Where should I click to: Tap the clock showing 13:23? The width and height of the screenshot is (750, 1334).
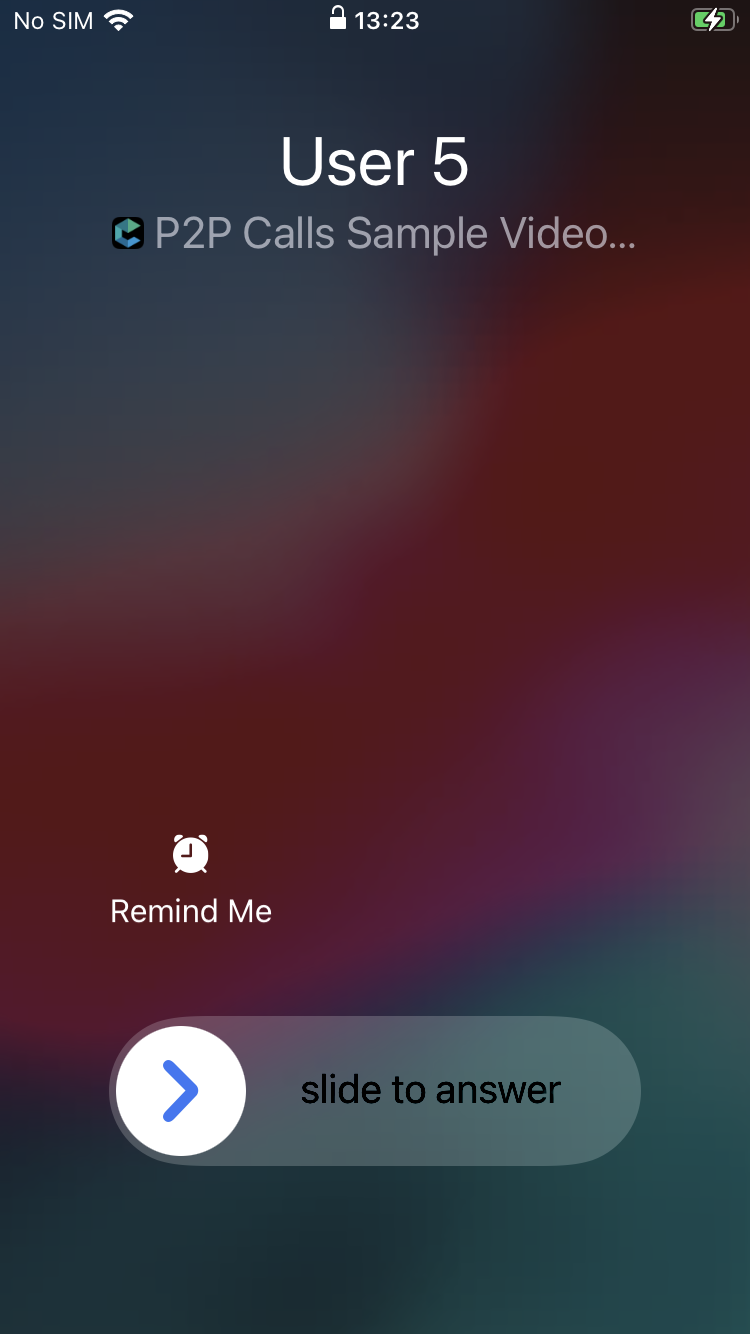click(389, 19)
